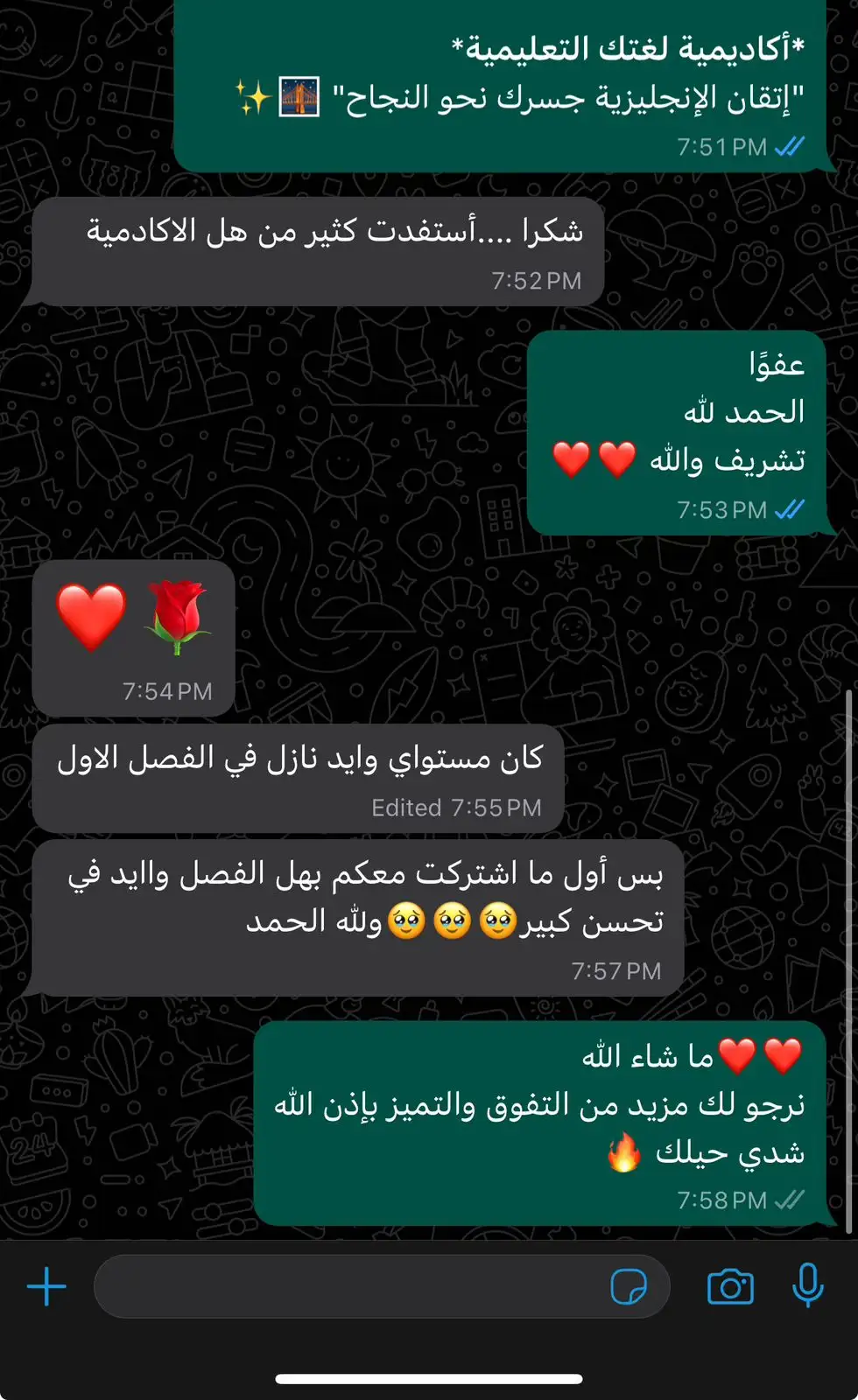Tap the message text input field
The width and height of the screenshot is (858, 1400).
(x=350, y=1287)
